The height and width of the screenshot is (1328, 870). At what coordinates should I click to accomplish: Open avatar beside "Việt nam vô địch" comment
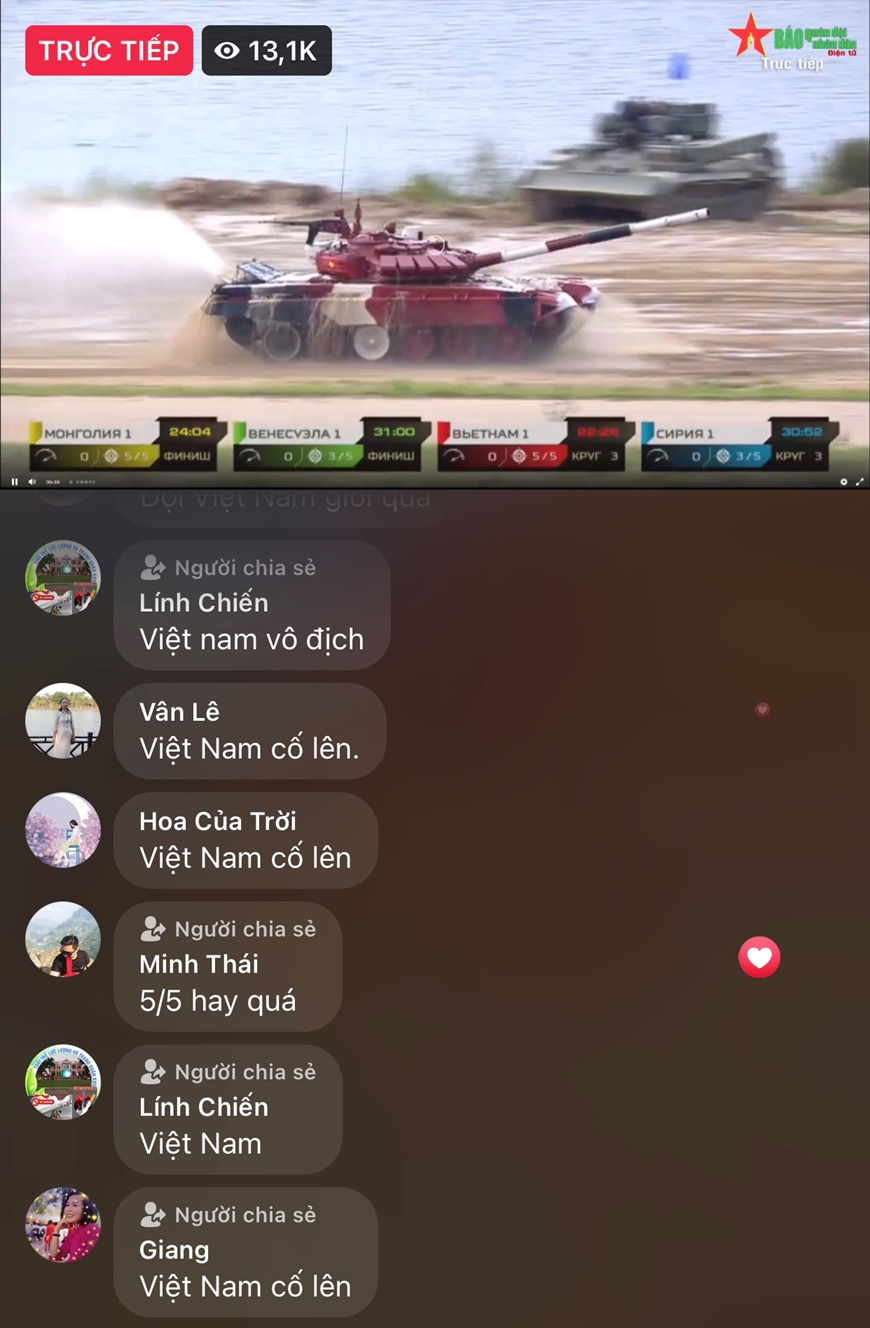pos(62,578)
